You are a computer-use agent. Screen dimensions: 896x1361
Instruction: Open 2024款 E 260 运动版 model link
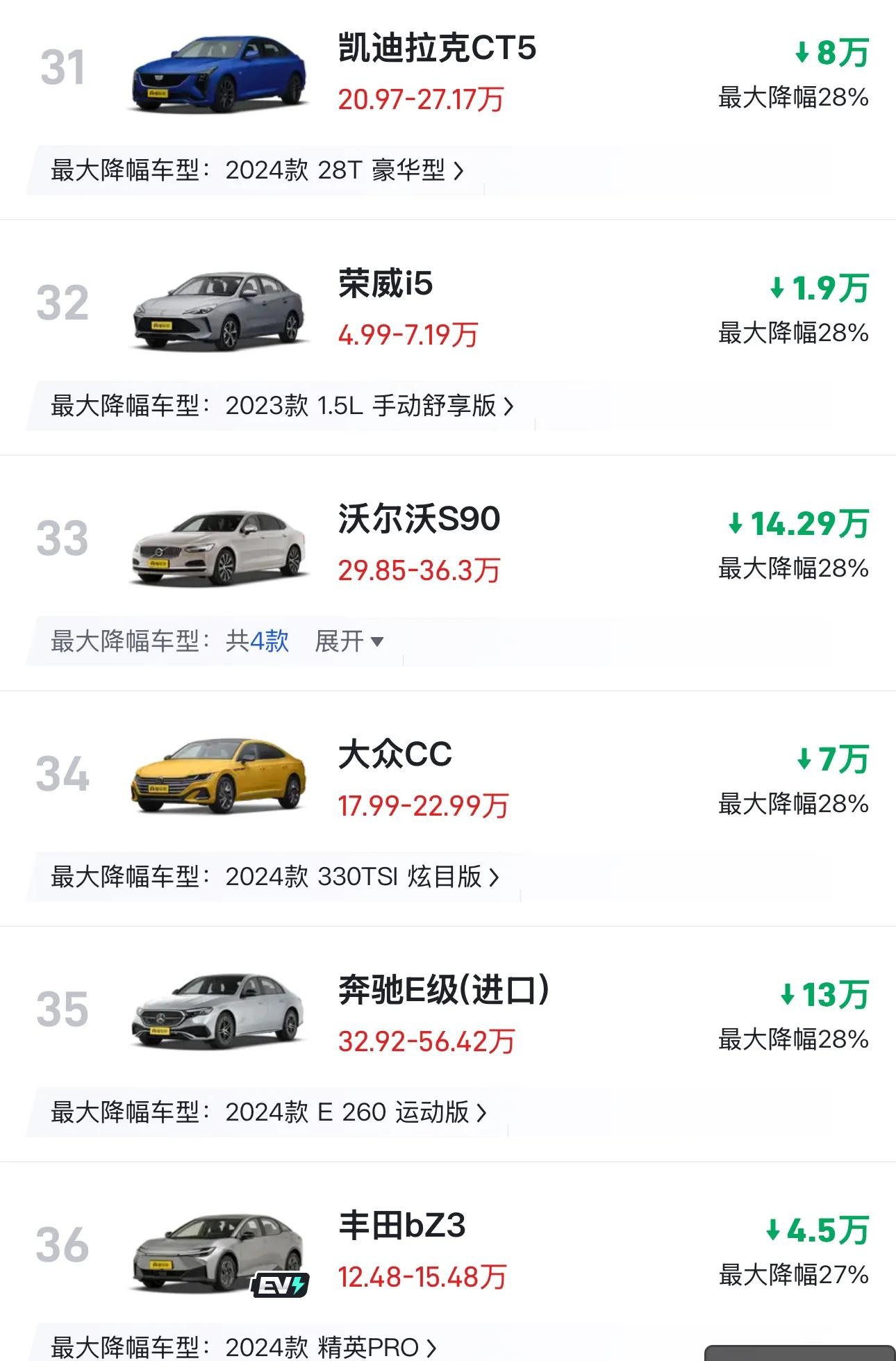point(356,1112)
